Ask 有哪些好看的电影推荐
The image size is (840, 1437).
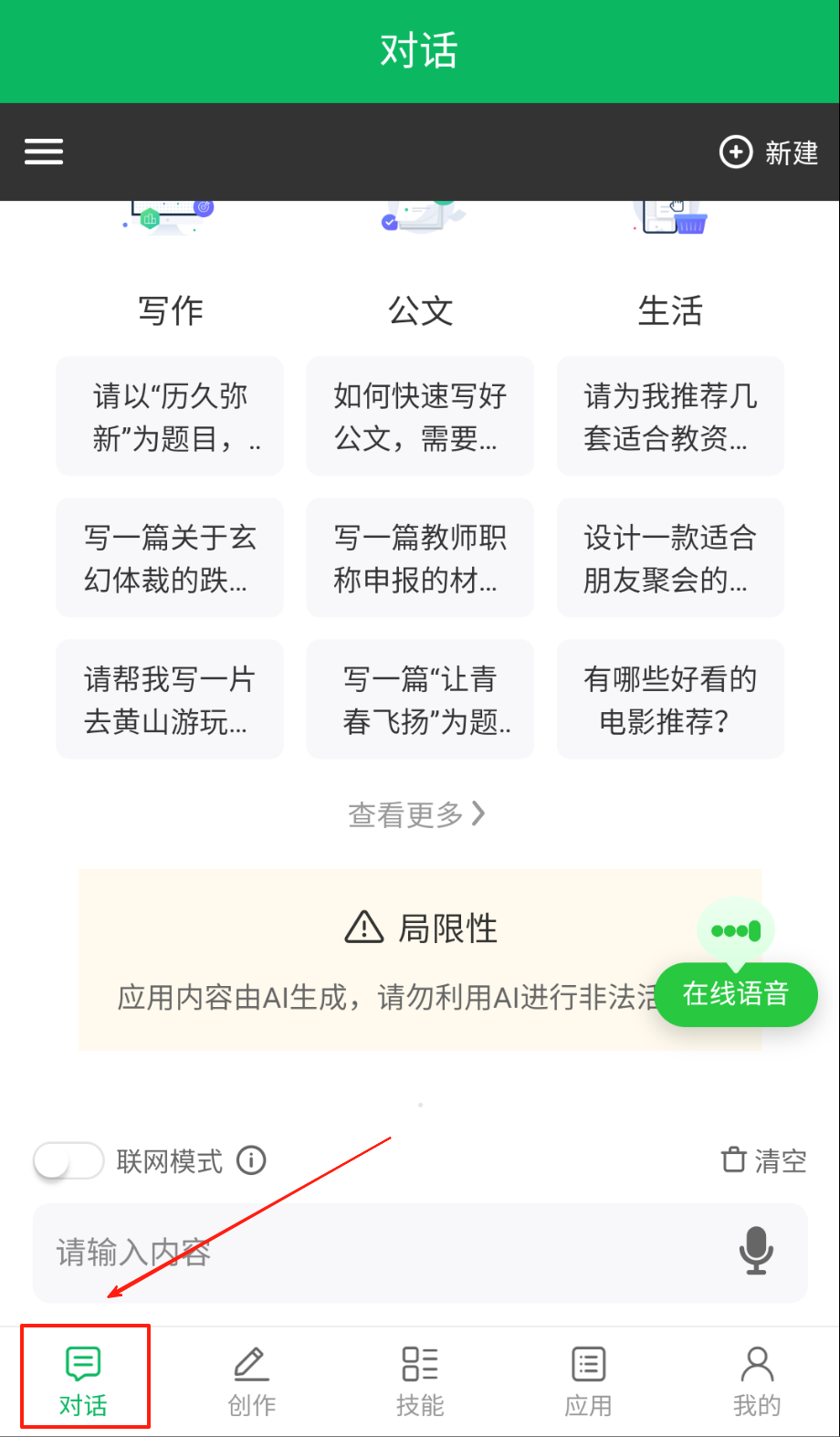(670, 699)
